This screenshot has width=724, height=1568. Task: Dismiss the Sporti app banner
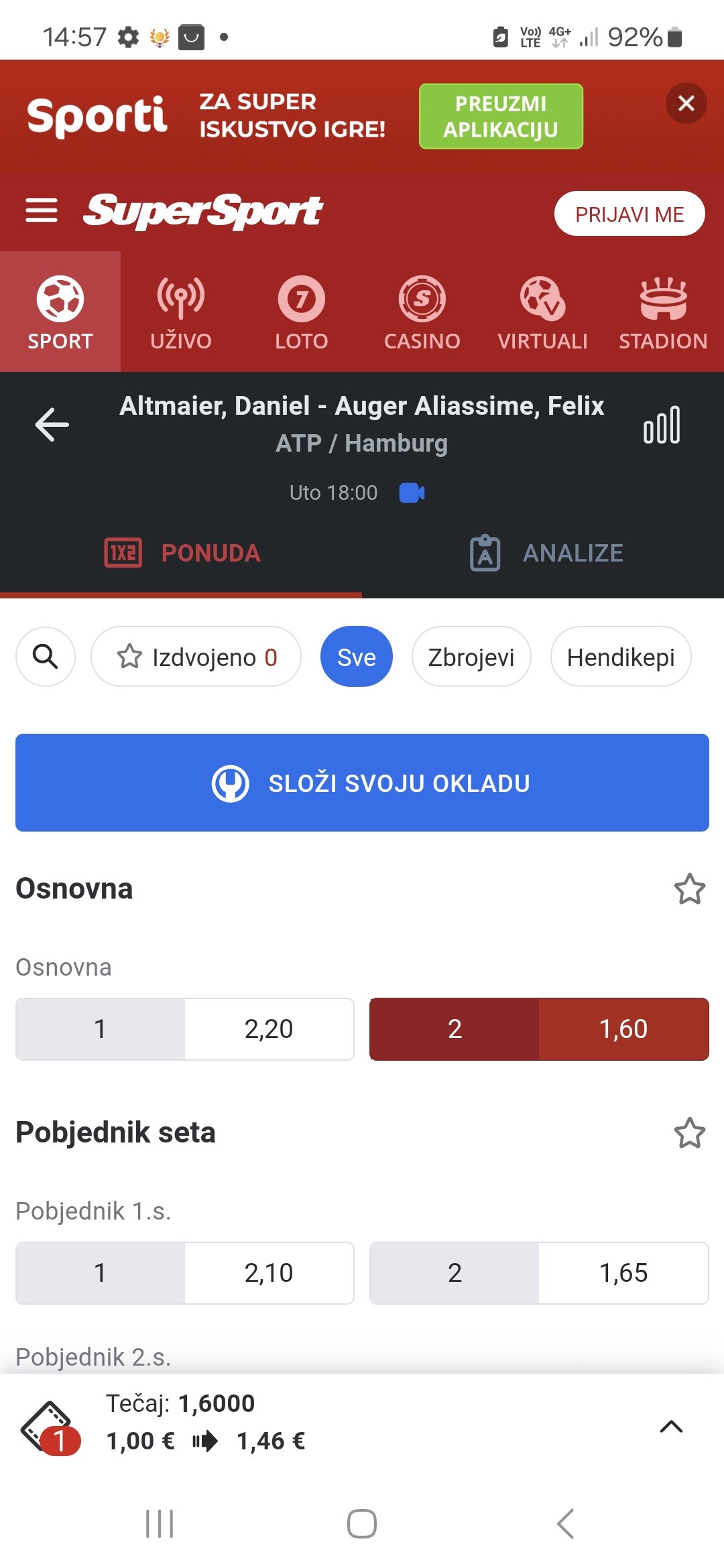point(686,103)
